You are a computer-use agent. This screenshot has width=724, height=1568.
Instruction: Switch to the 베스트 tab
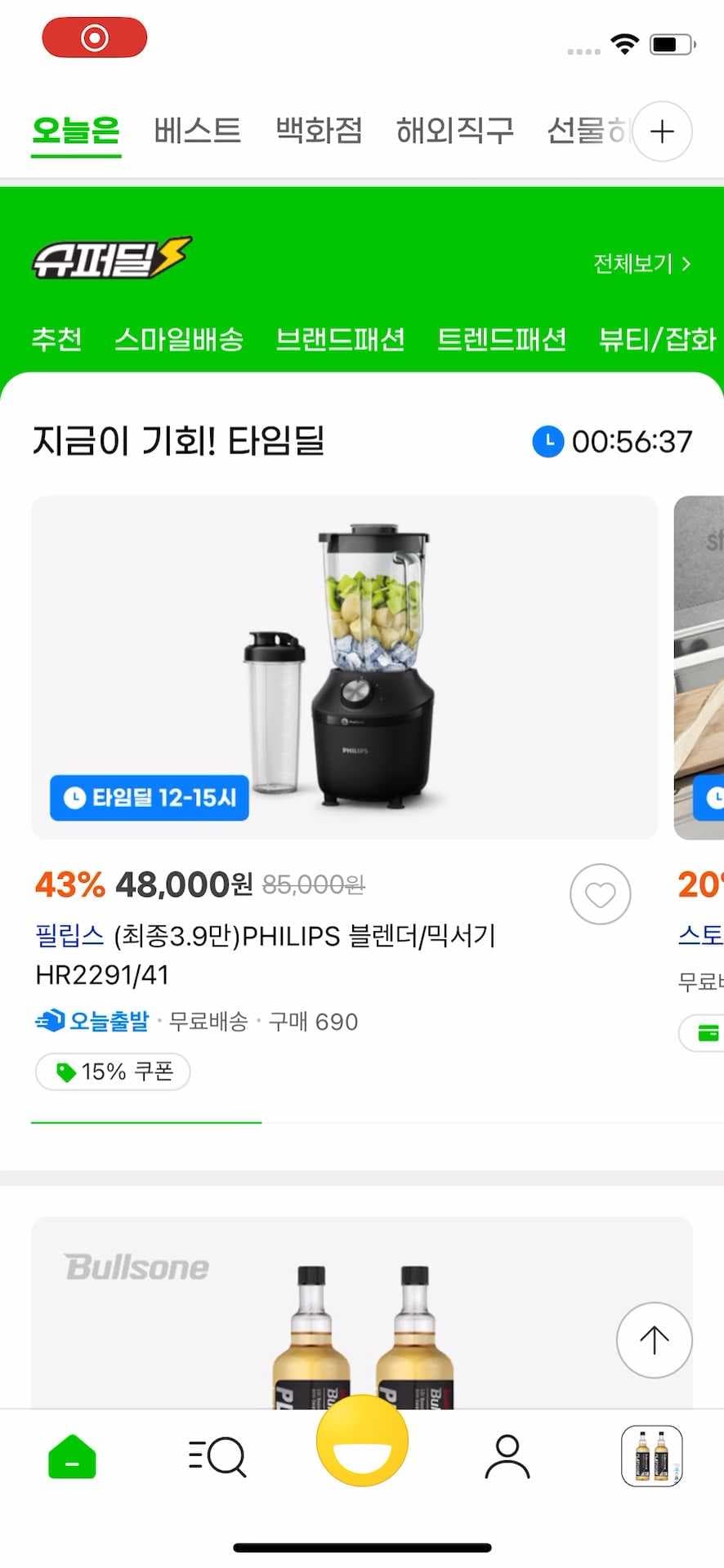tap(197, 131)
